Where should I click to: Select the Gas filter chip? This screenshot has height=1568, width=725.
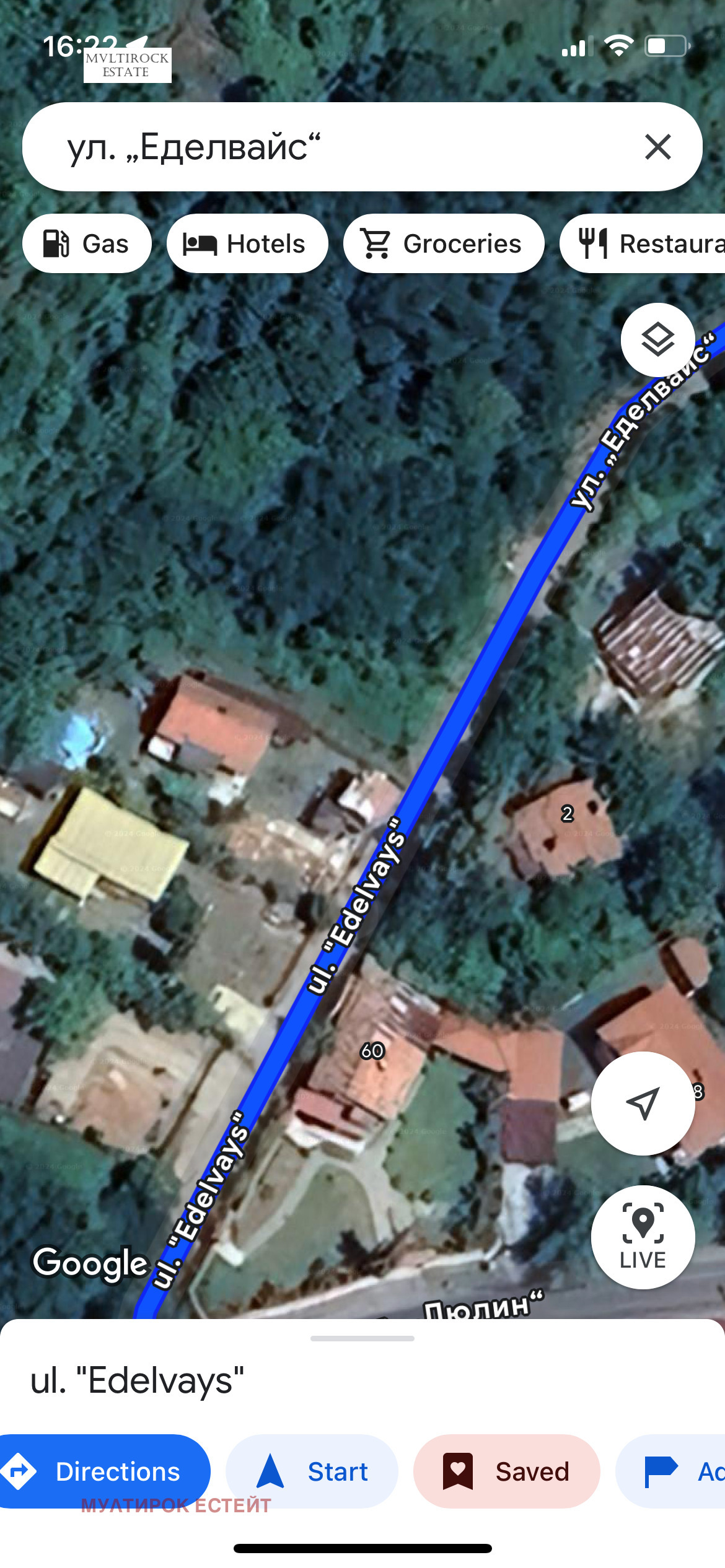click(87, 243)
